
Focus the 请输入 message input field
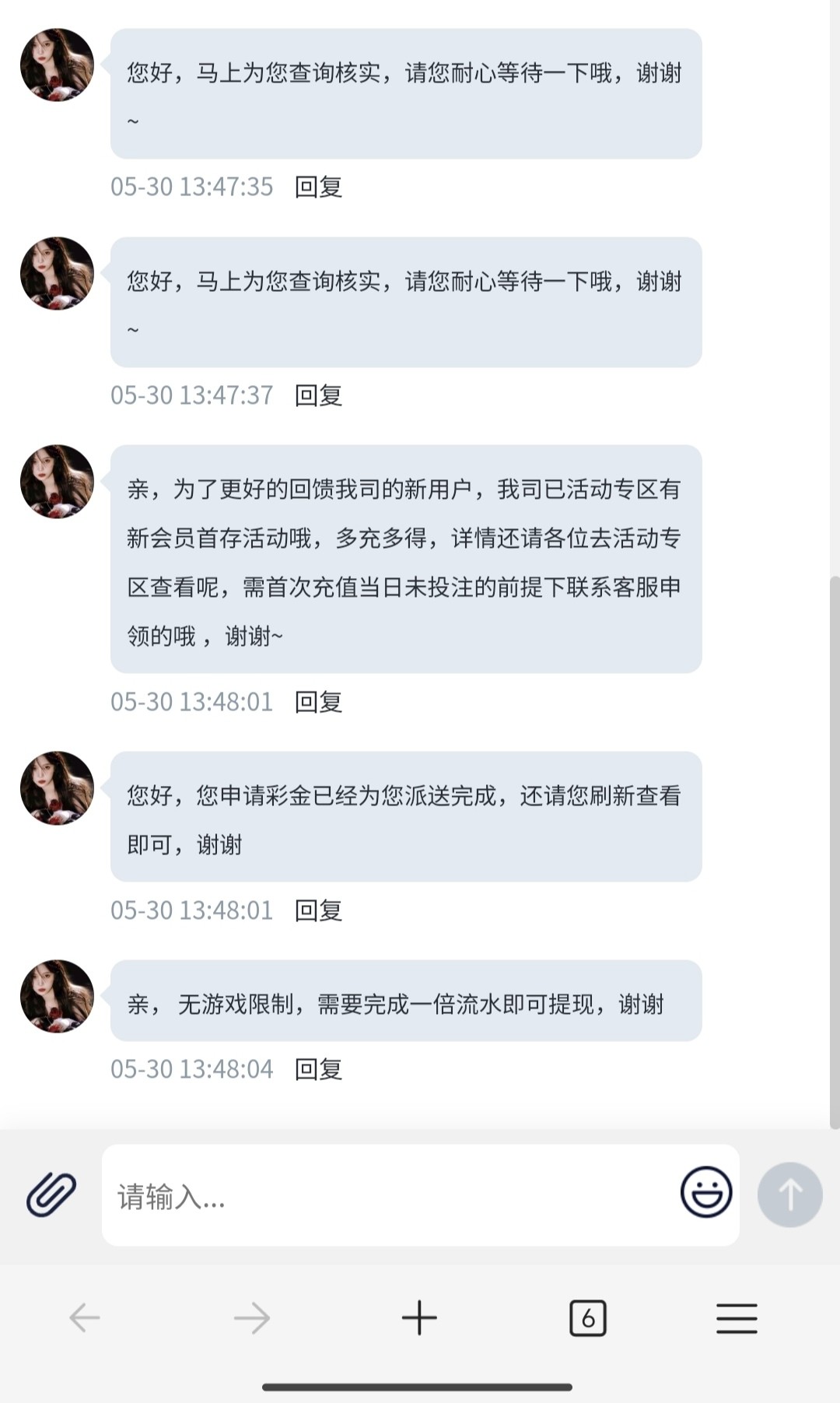[389, 1196]
